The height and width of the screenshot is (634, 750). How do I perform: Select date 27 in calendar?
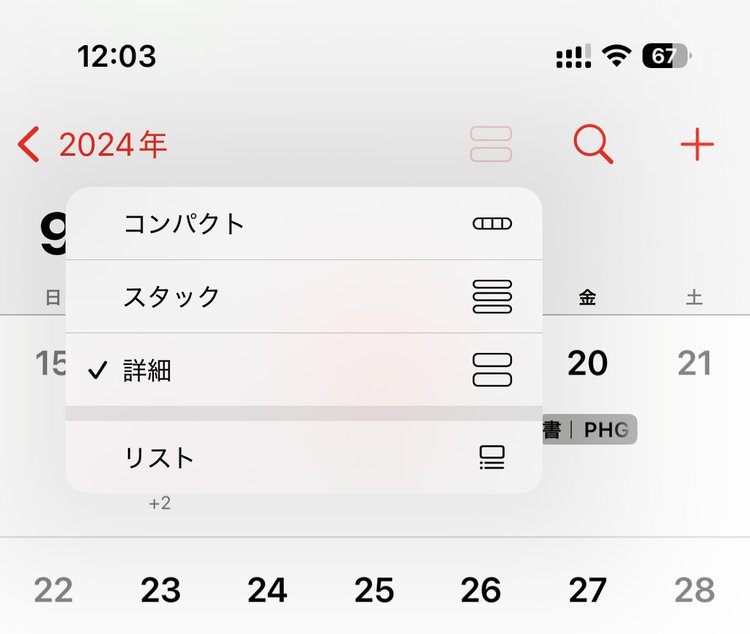point(587,590)
